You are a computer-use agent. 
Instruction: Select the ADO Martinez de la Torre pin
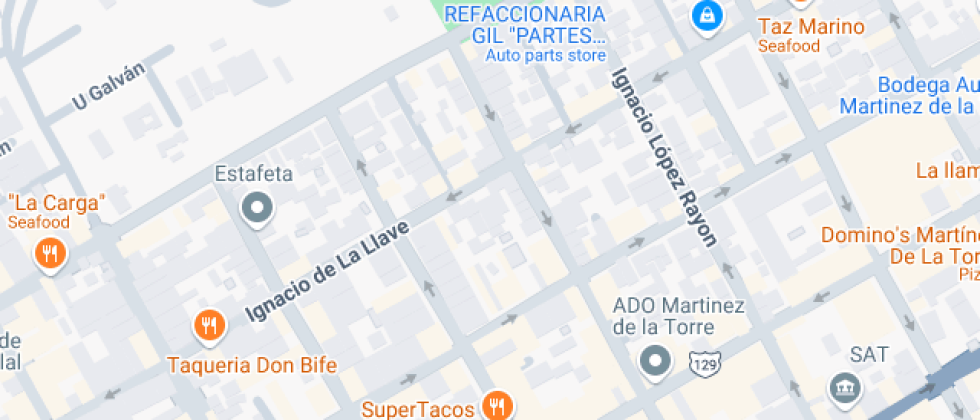pyautogui.click(x=655, y=360)
